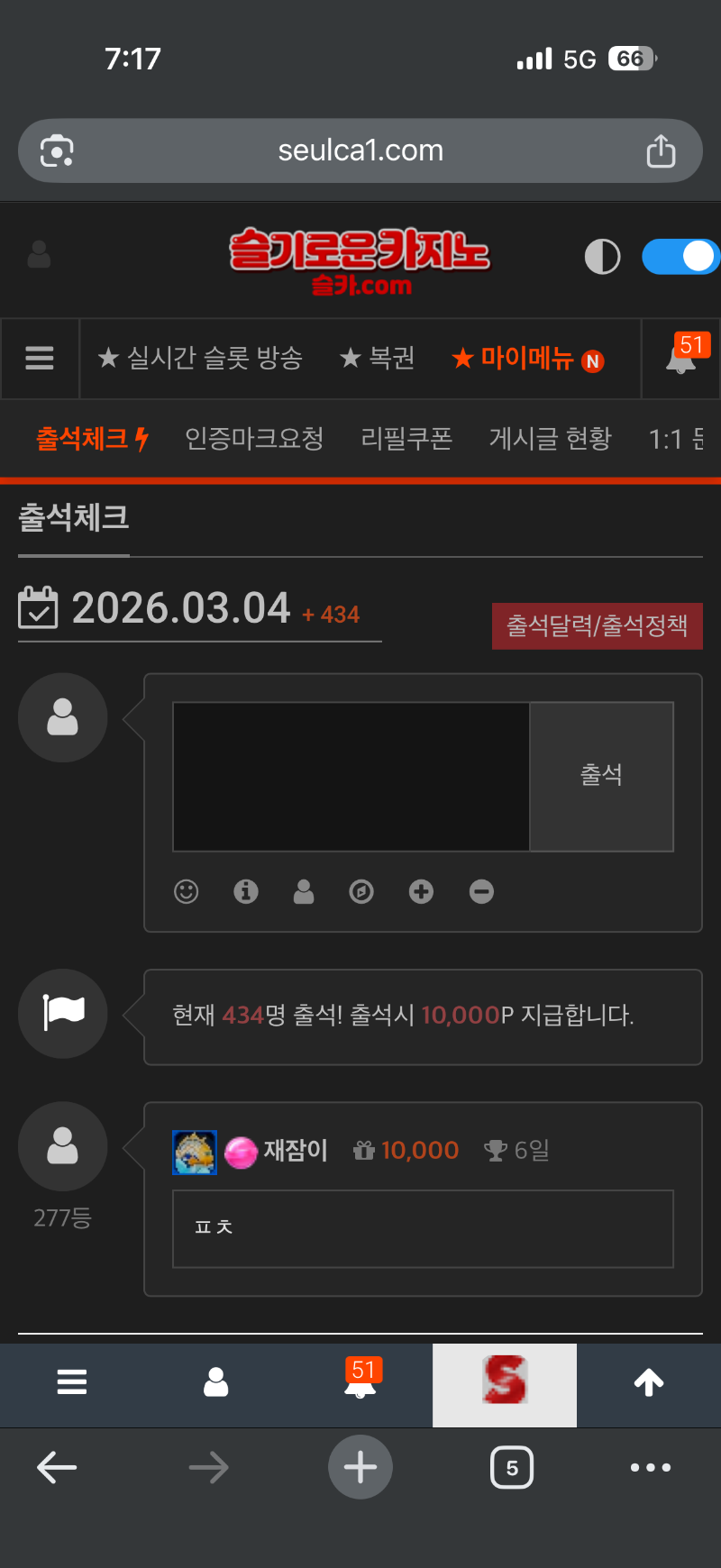Share the page from address bar
This screenshot has width=721, height=1568.
(661, 150)
